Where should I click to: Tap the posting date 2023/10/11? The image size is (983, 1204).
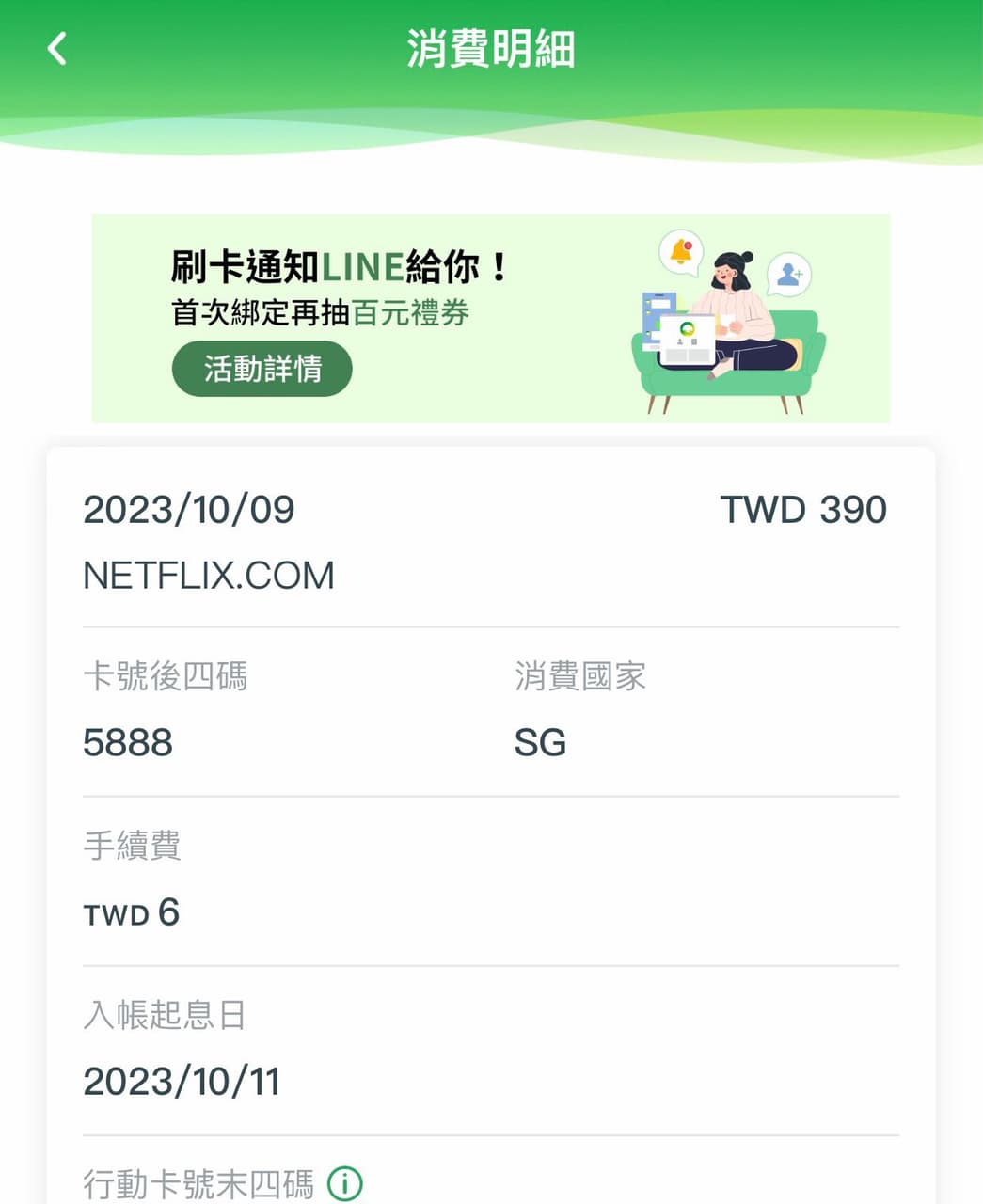(182, 1081)
